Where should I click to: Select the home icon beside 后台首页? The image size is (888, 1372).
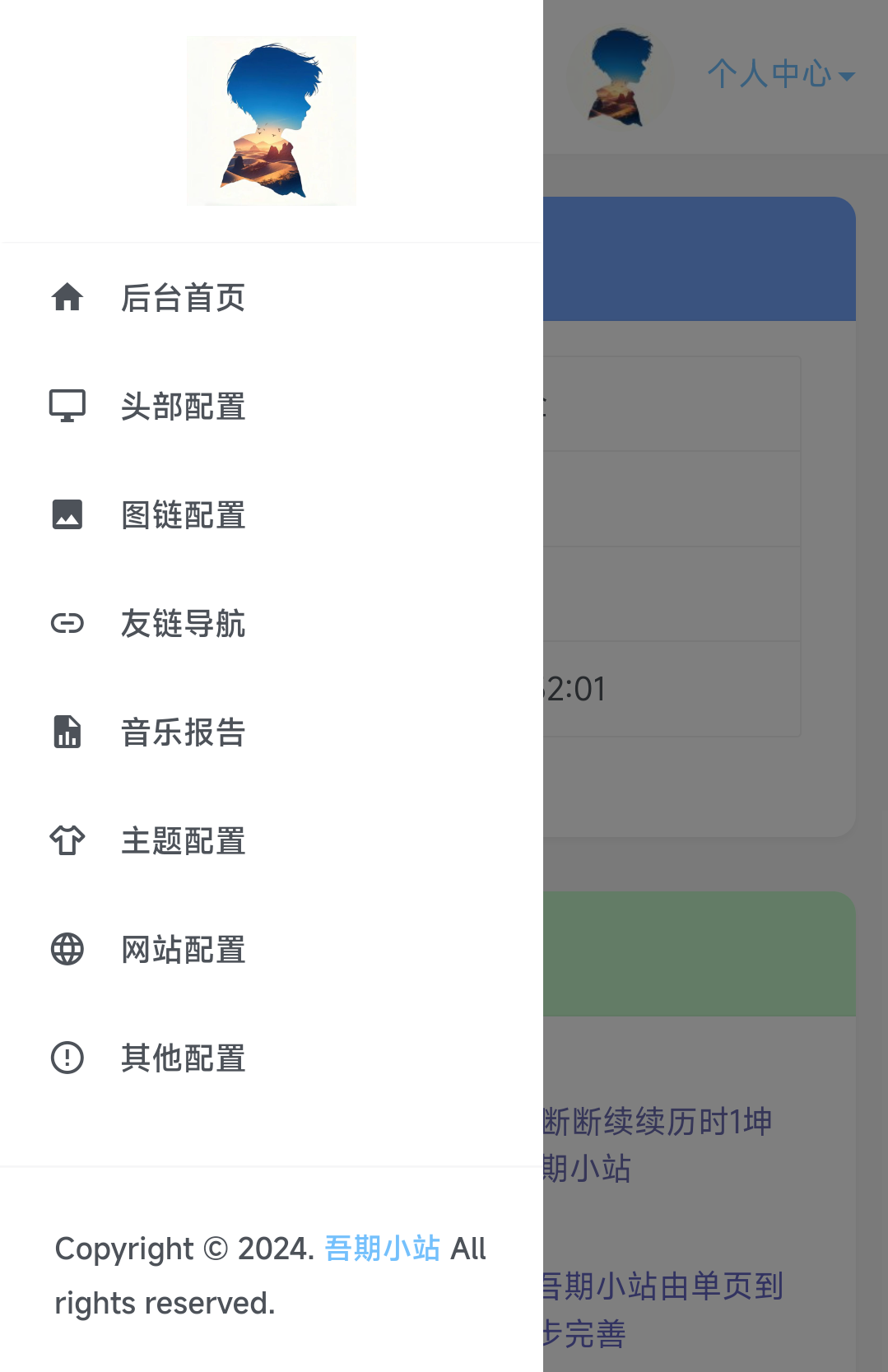(67, 298)
